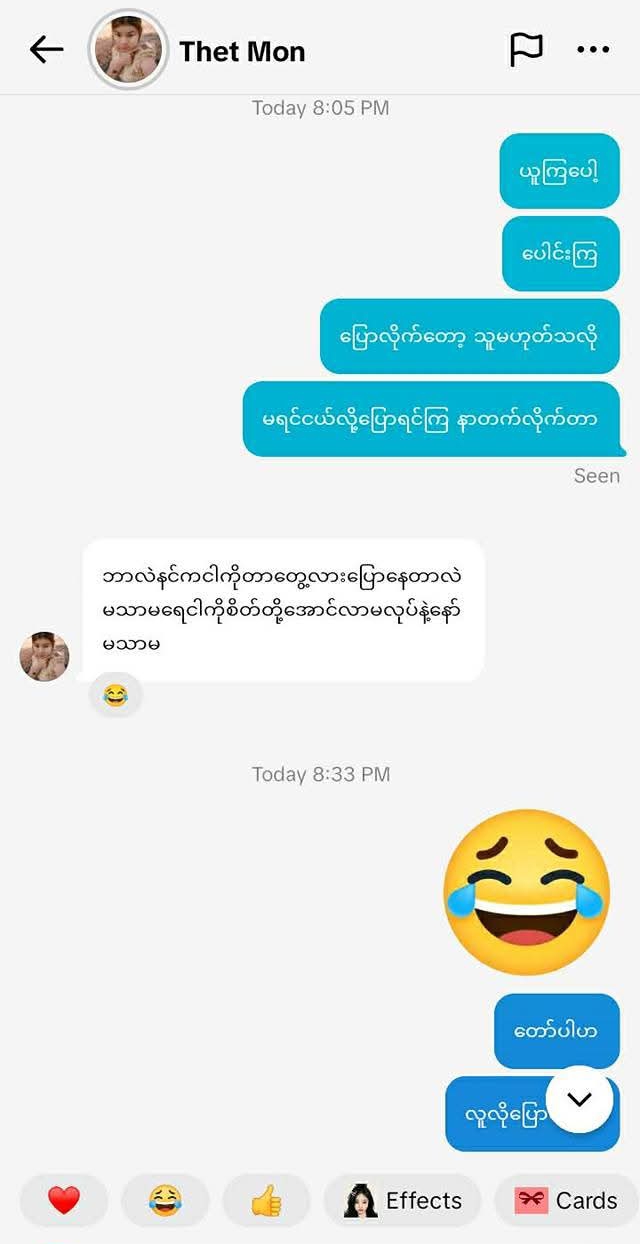Open the three-dot overflow menu

point(593,50)
